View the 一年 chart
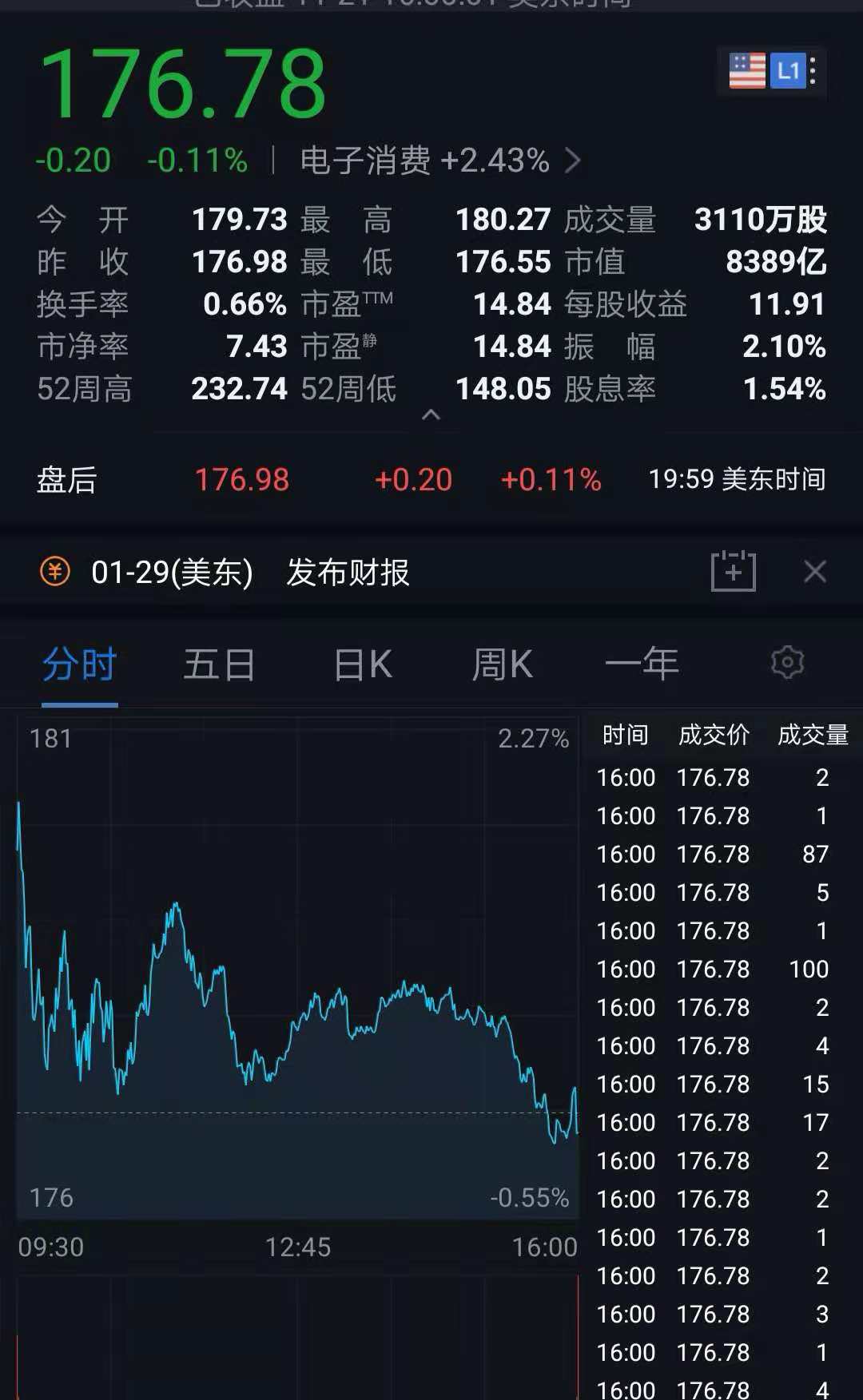The image size is (863, 1400). coord(642,664)
